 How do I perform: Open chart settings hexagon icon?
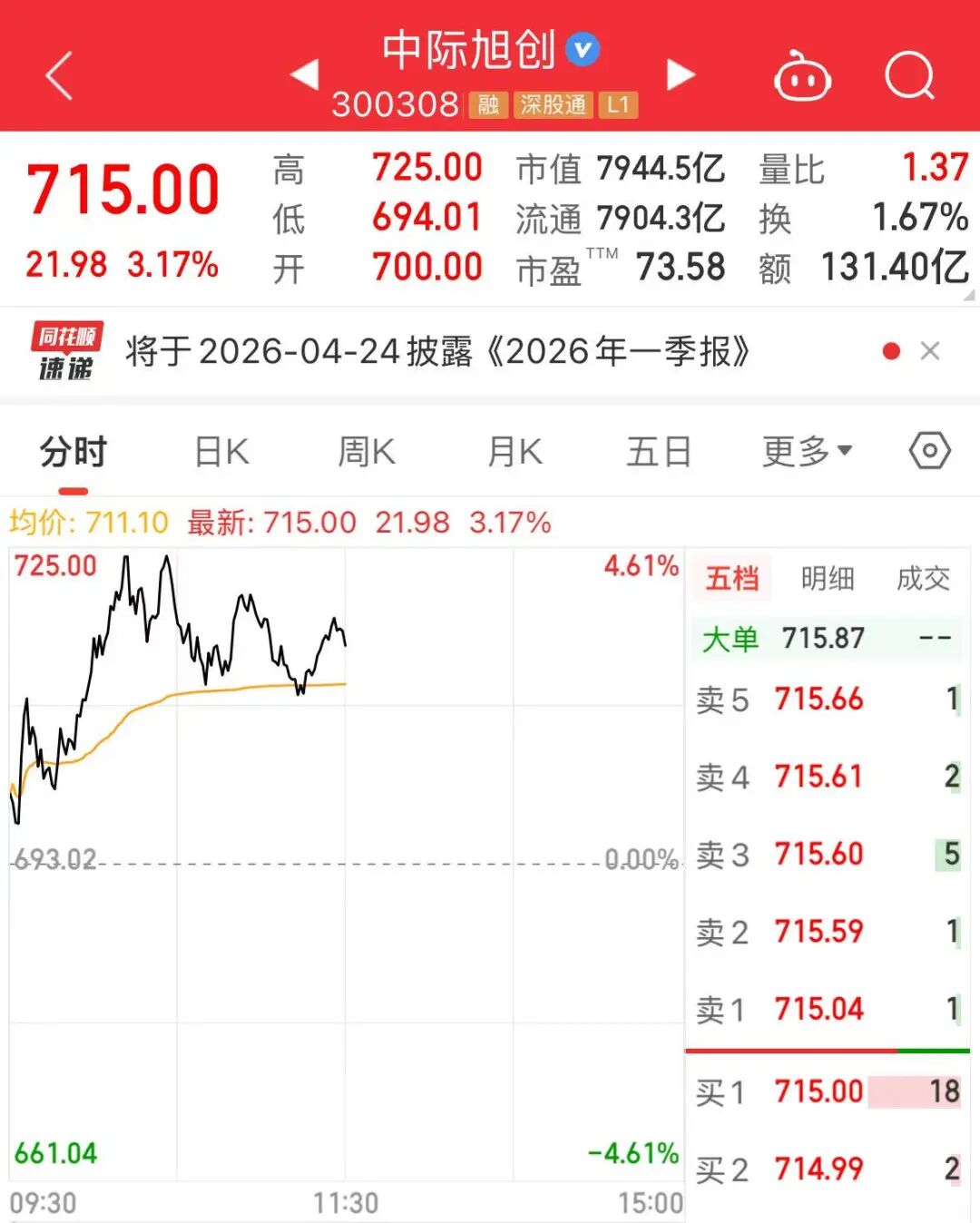coord(929,451)
